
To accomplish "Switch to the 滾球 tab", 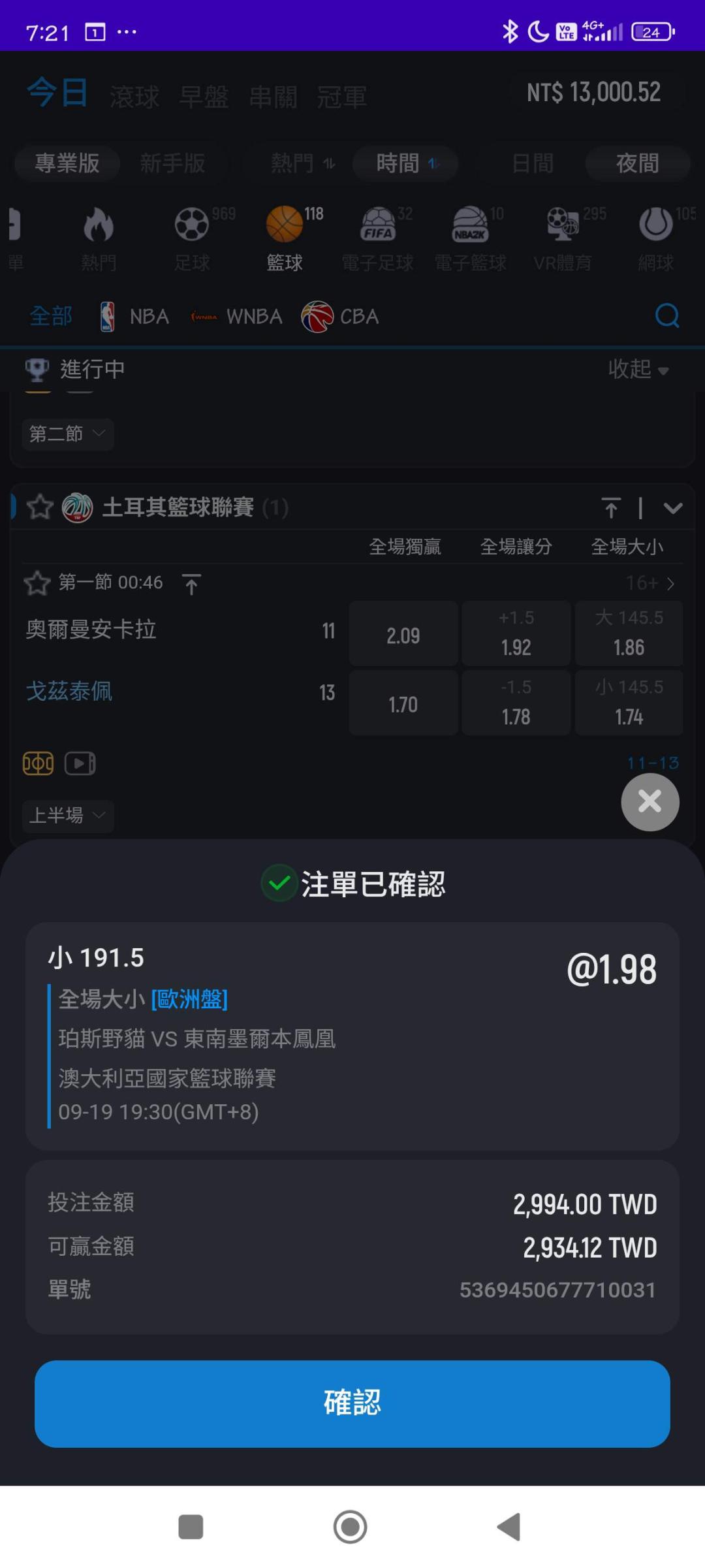I will (134, 97).
